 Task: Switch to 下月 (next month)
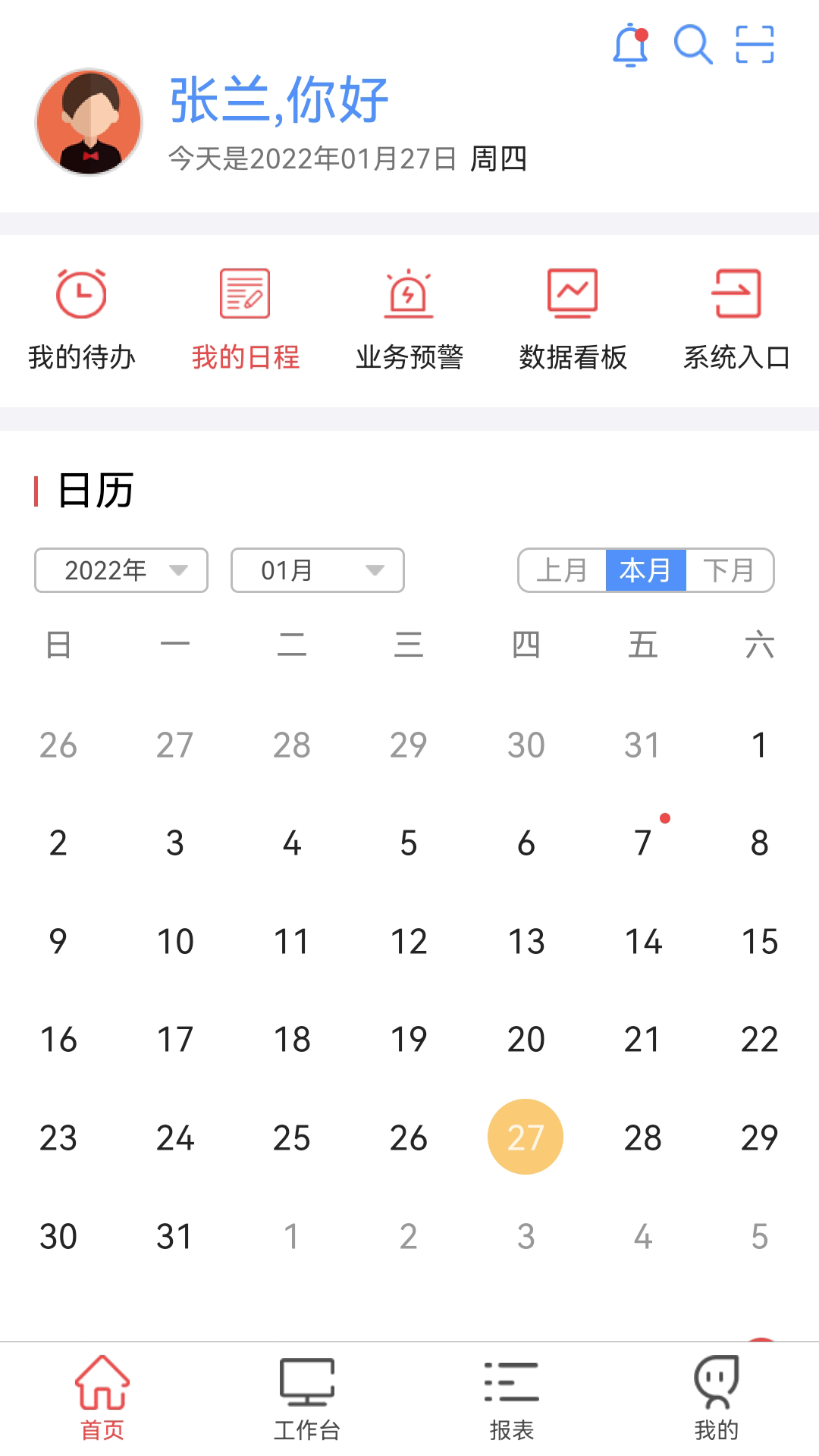coord(730,570)
